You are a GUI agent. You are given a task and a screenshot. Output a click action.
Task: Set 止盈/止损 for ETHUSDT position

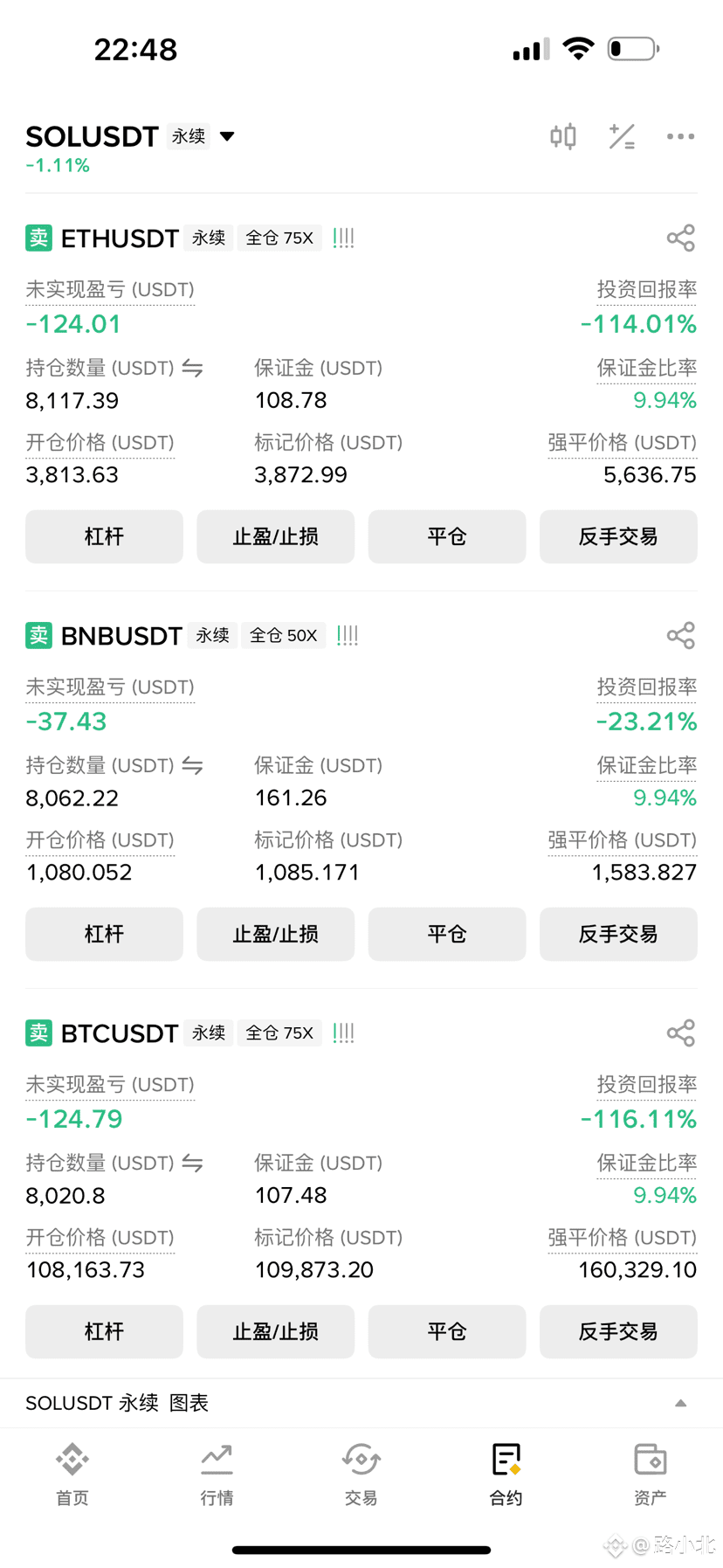[x=275, y=536]
